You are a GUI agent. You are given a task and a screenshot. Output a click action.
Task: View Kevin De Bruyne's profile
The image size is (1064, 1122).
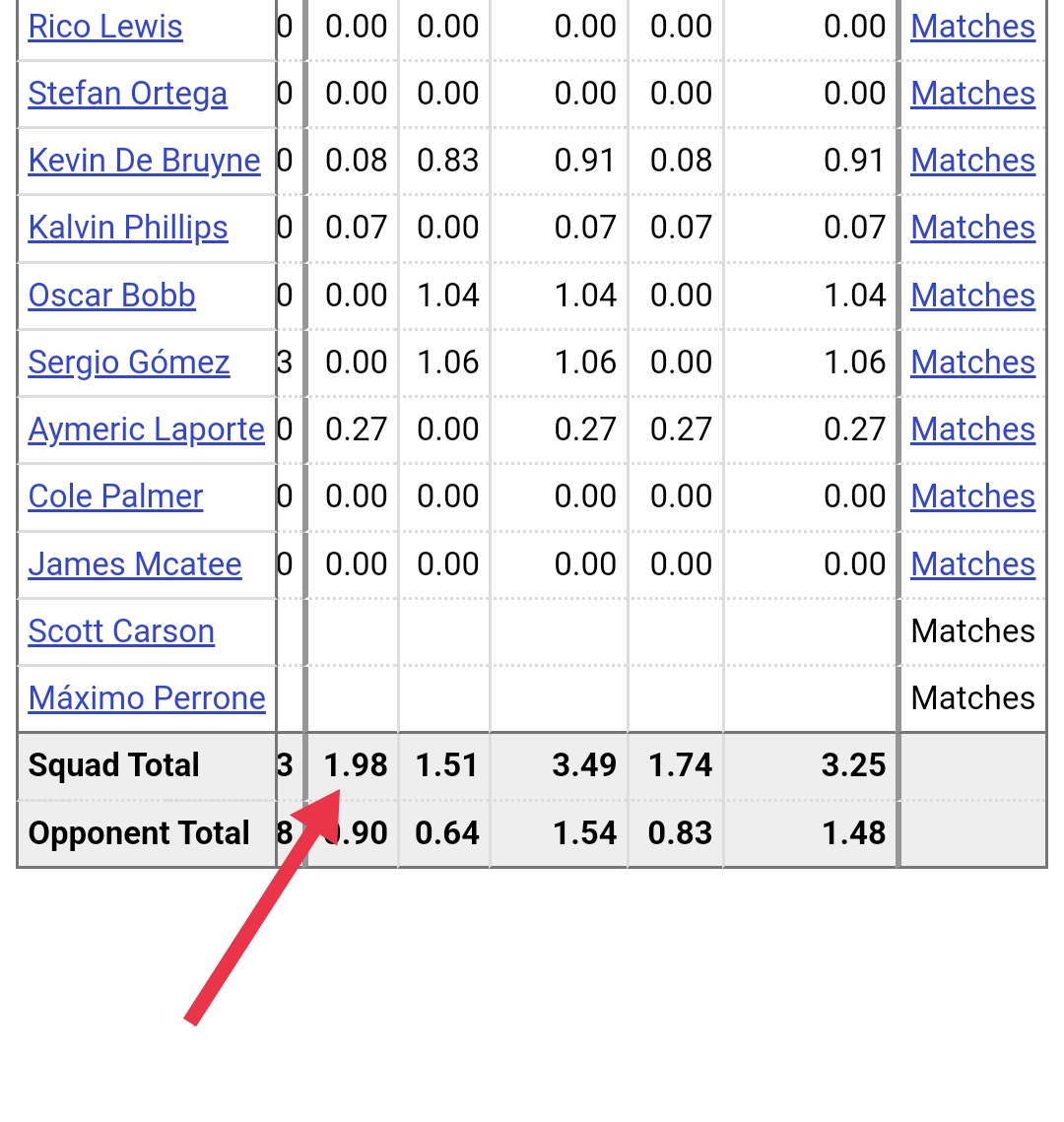[144, 161]
